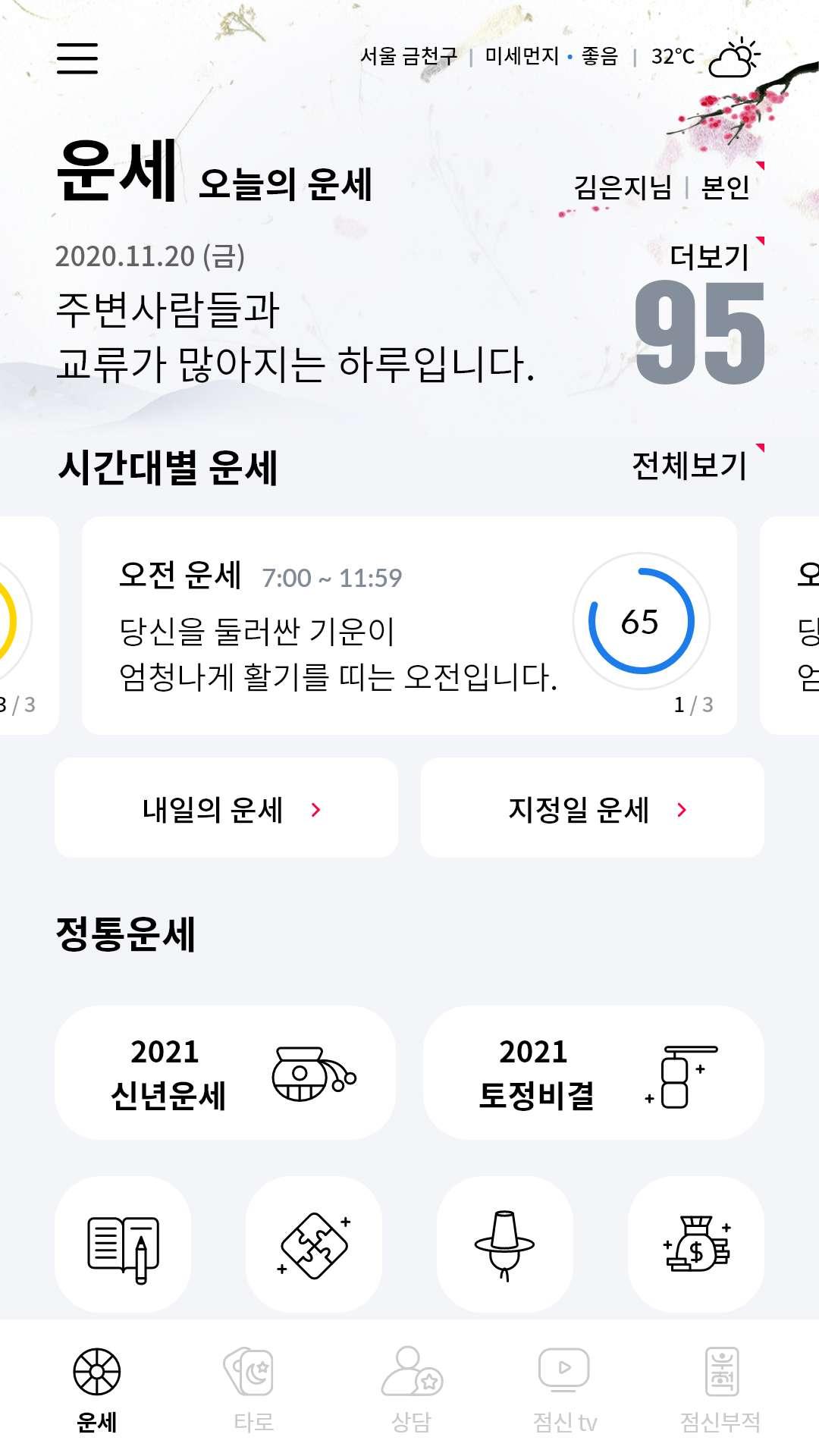Tap 더보기 for today's fortune details
819x1456 pixels.
(x=710, y=256)
